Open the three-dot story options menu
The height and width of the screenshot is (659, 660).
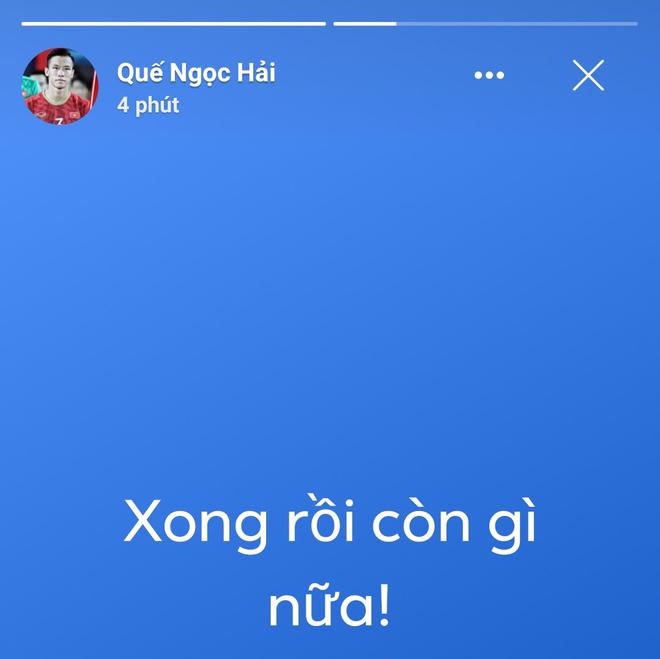pyautogui.click(x=489, y=75)
